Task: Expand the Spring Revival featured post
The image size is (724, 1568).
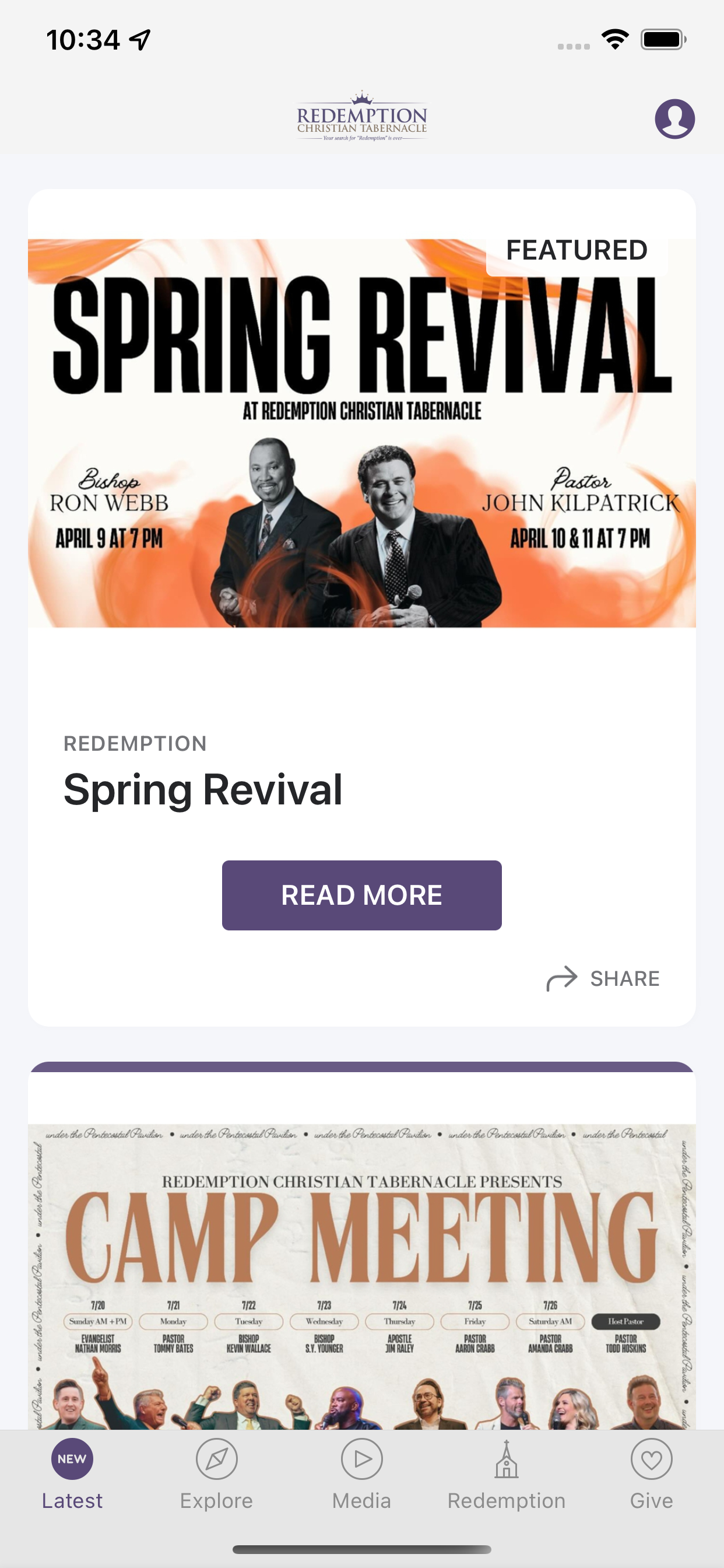Action: (361, 895)
